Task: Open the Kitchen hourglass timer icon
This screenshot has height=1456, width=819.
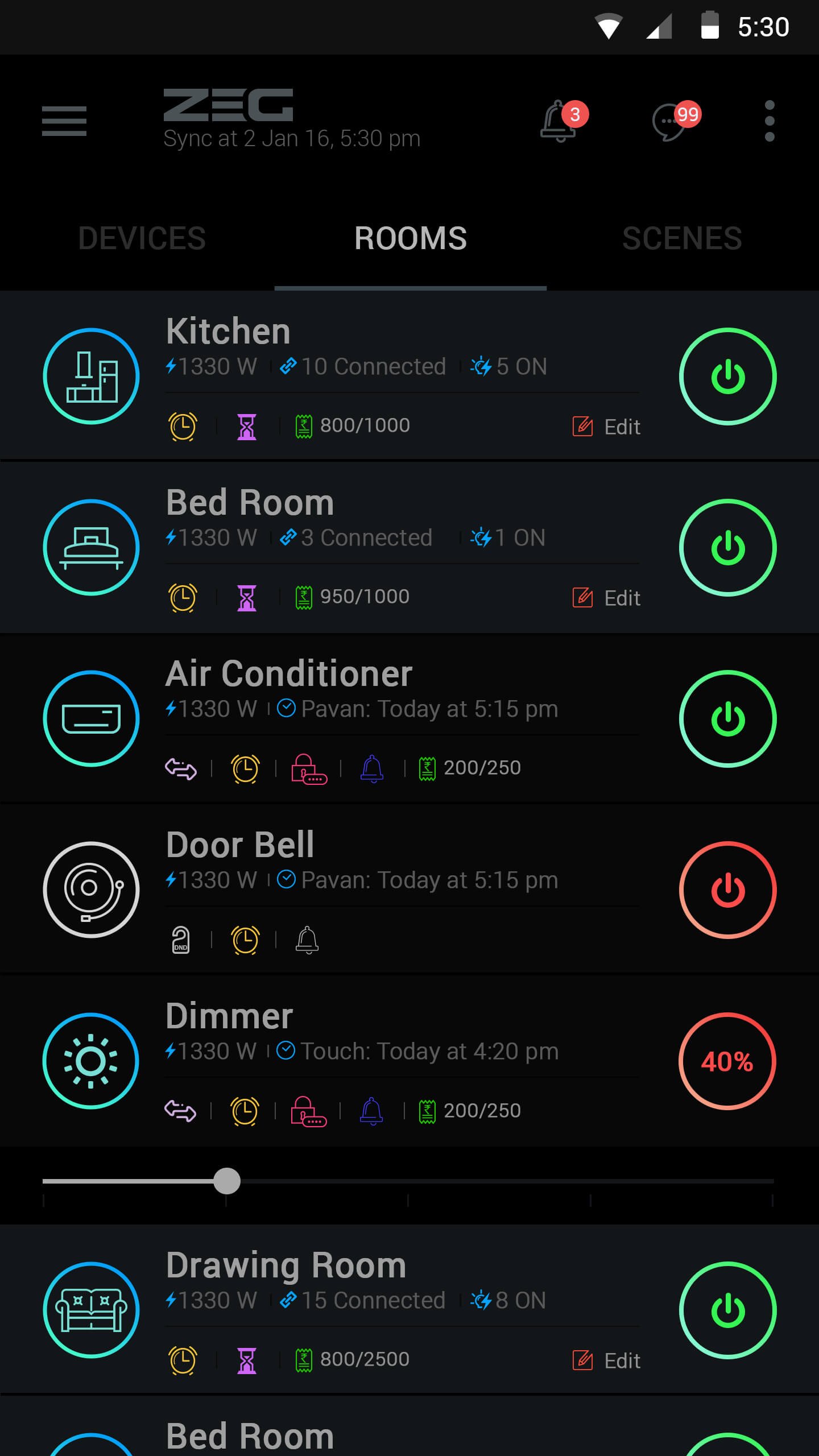Action: [247, 427]
